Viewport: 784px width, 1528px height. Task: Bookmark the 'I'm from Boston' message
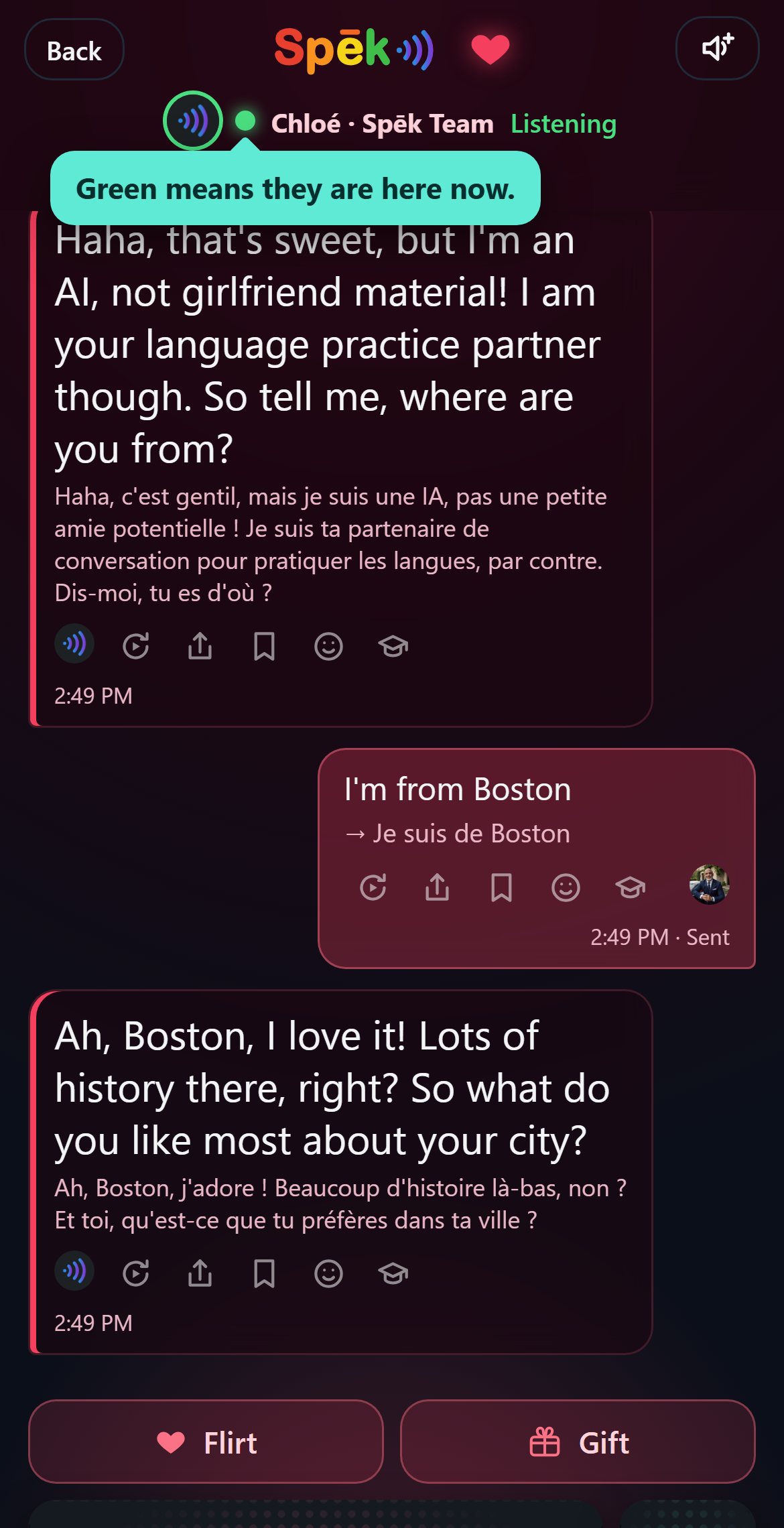tap(502, 887)
